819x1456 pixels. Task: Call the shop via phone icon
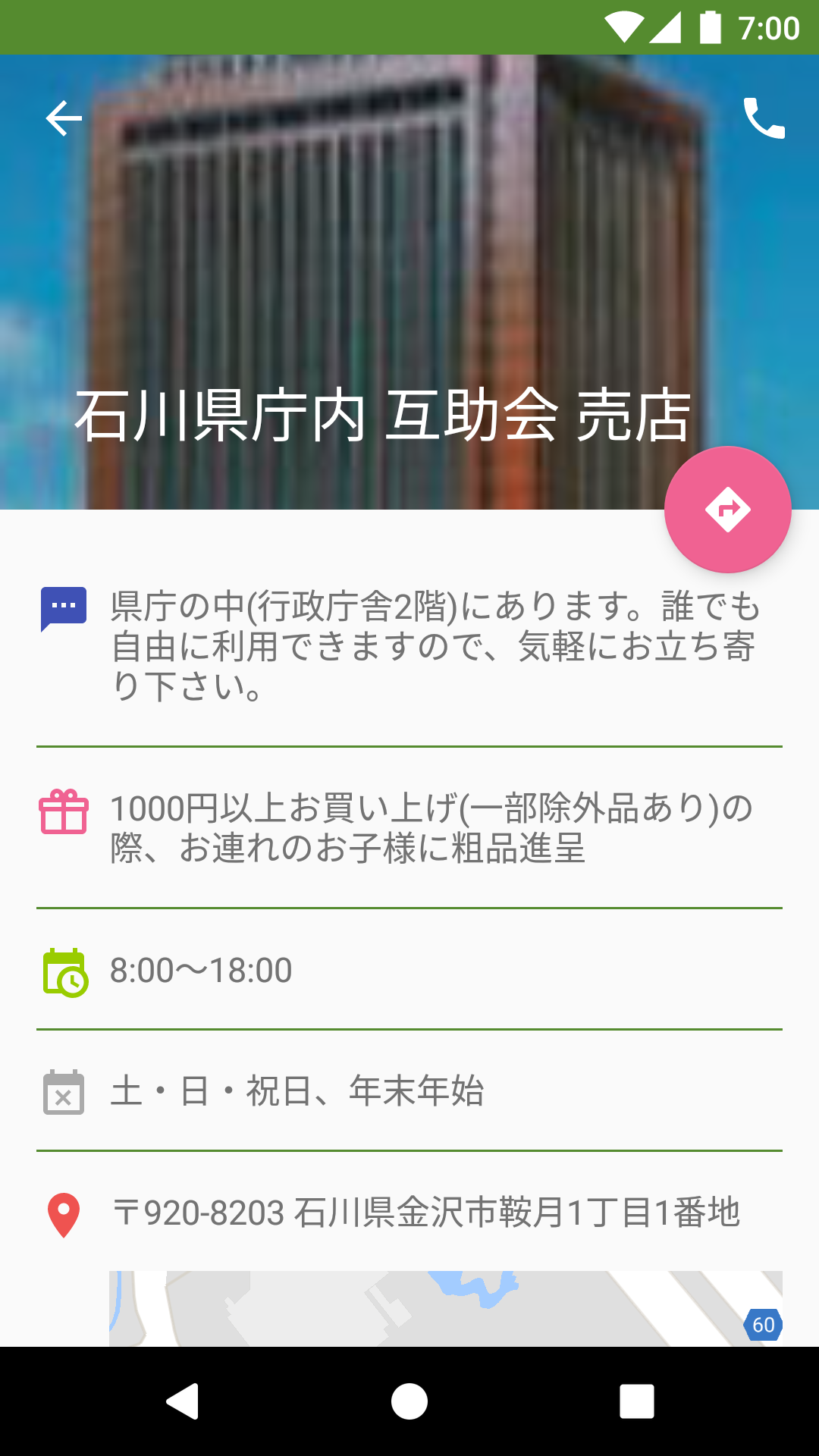click(x=764, y=118)
